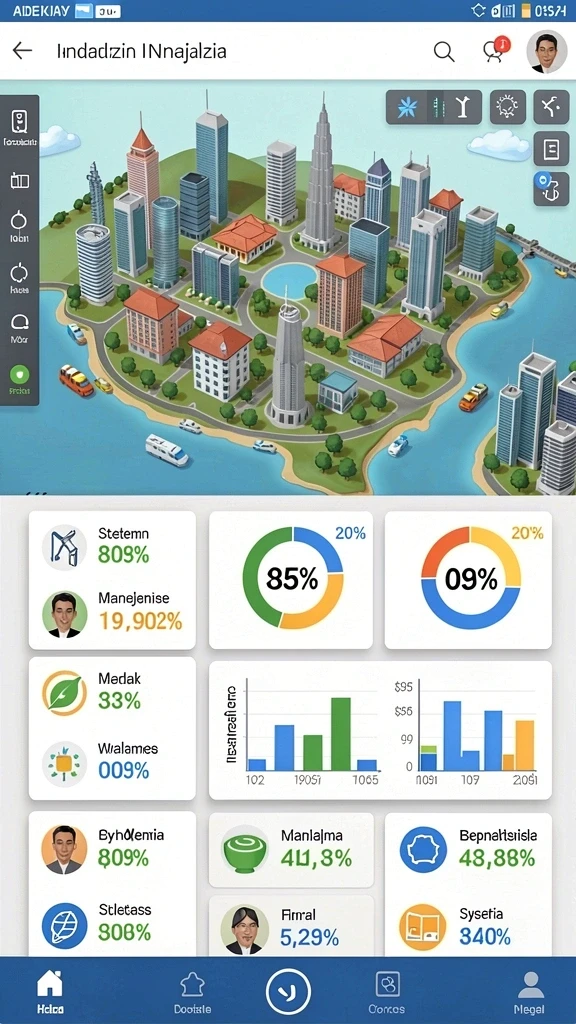Open the 09% donut chart card
Image resolution: width=576 pixels, height=1024 pixels.
468,579
